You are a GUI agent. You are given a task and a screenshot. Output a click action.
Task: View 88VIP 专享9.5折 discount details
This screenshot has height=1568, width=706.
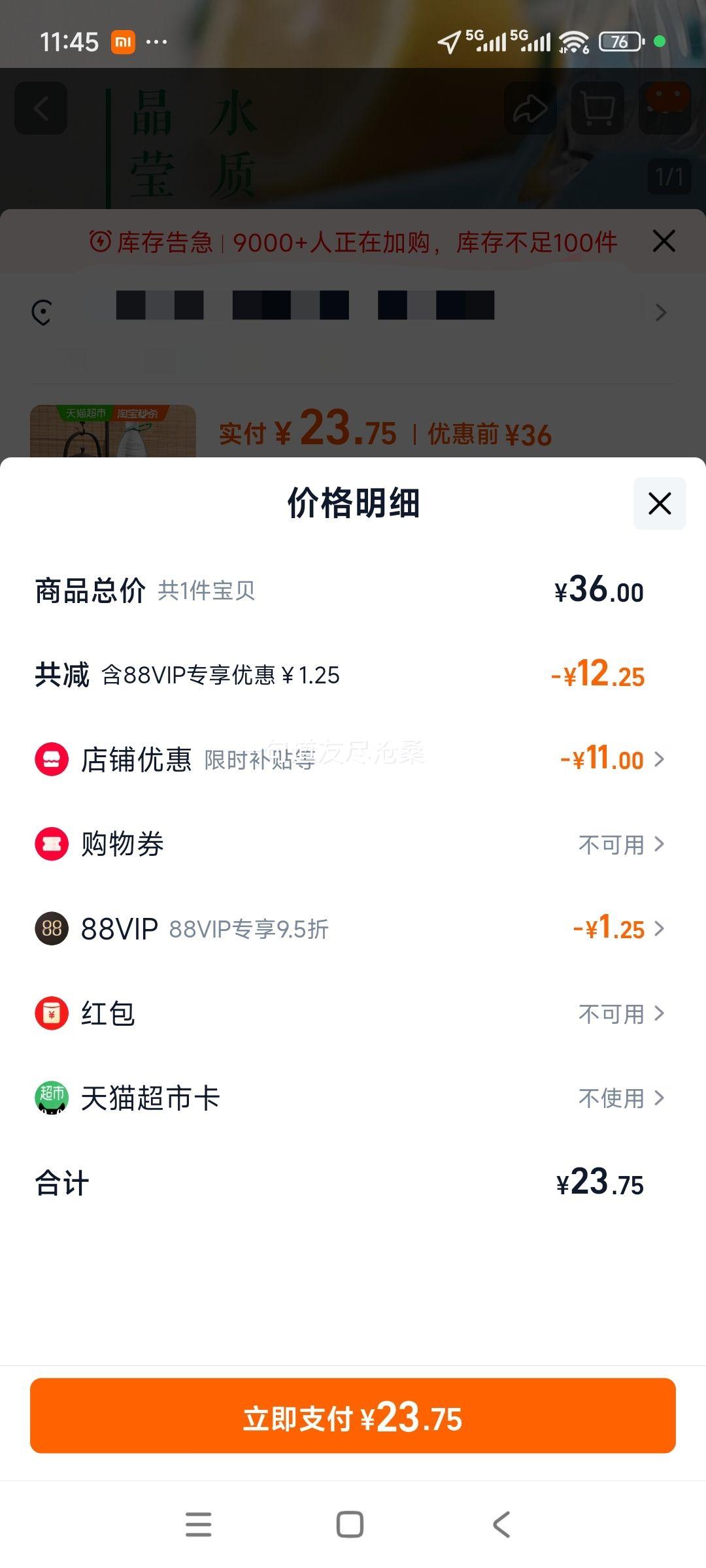click(353, 928)
